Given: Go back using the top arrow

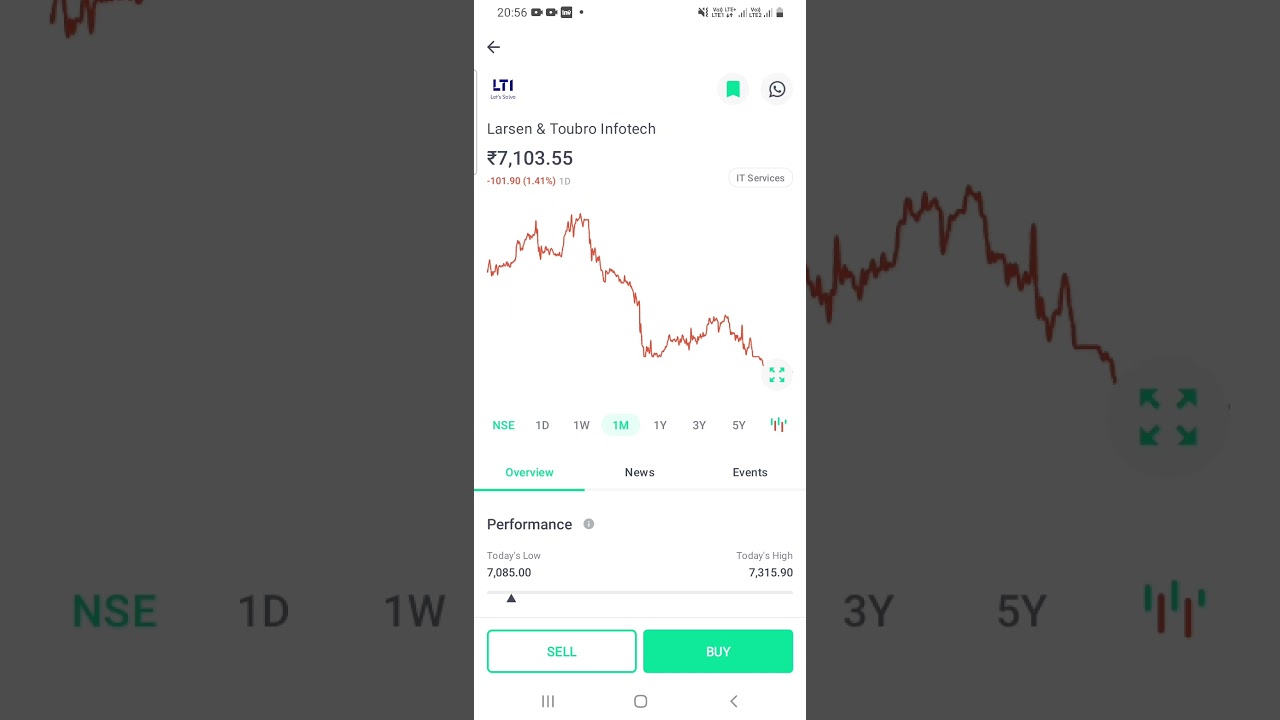Looking at the screenshot, I should click(x=493, y=47).
